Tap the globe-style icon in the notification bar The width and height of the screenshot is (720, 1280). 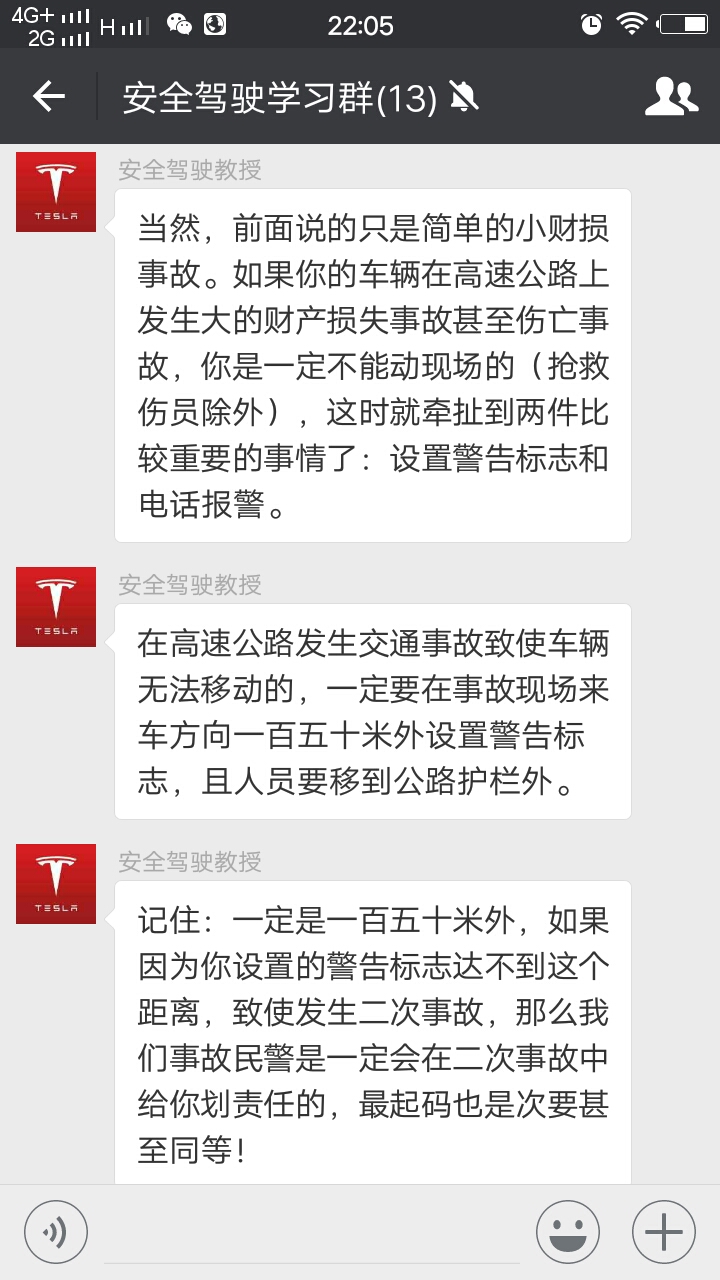213,22
